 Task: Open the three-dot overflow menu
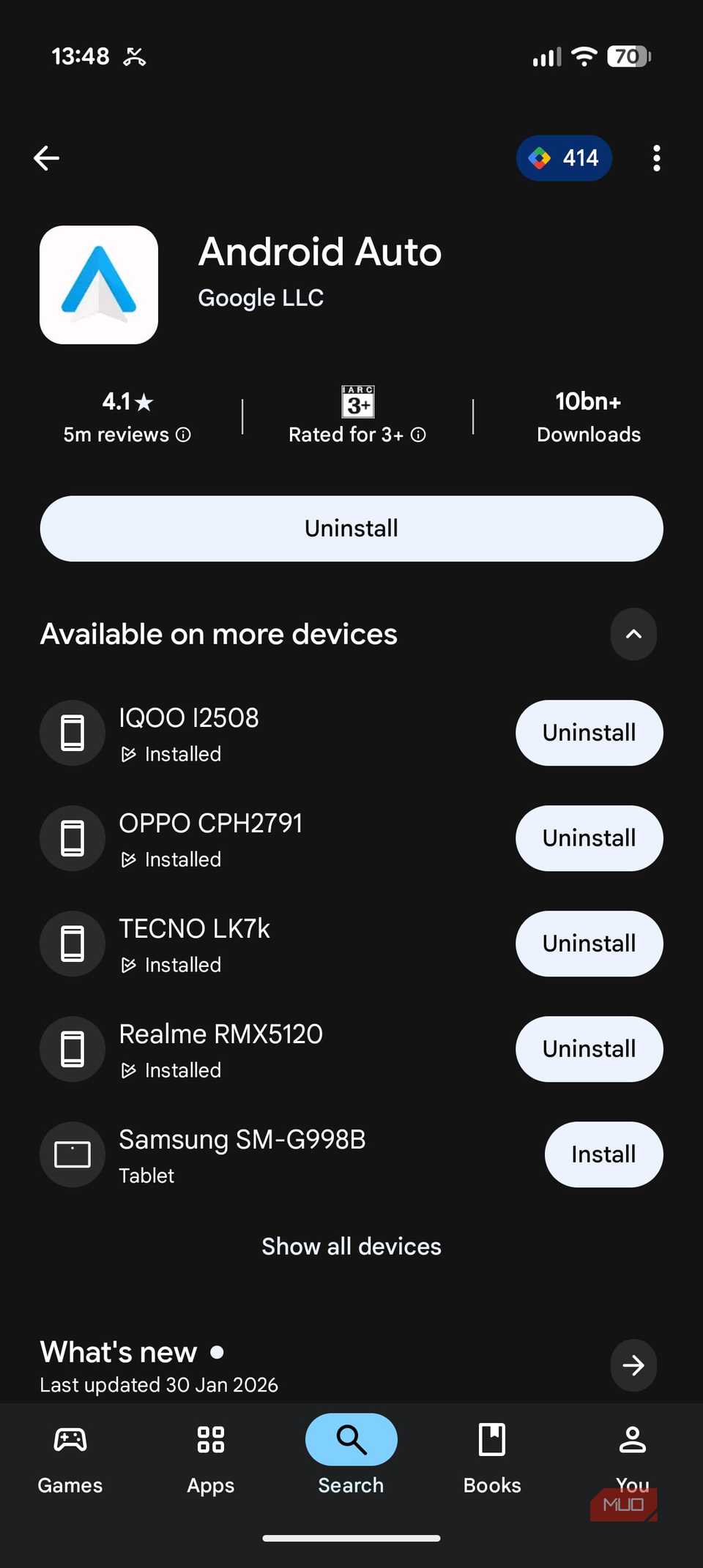click(x=656, y=157)
